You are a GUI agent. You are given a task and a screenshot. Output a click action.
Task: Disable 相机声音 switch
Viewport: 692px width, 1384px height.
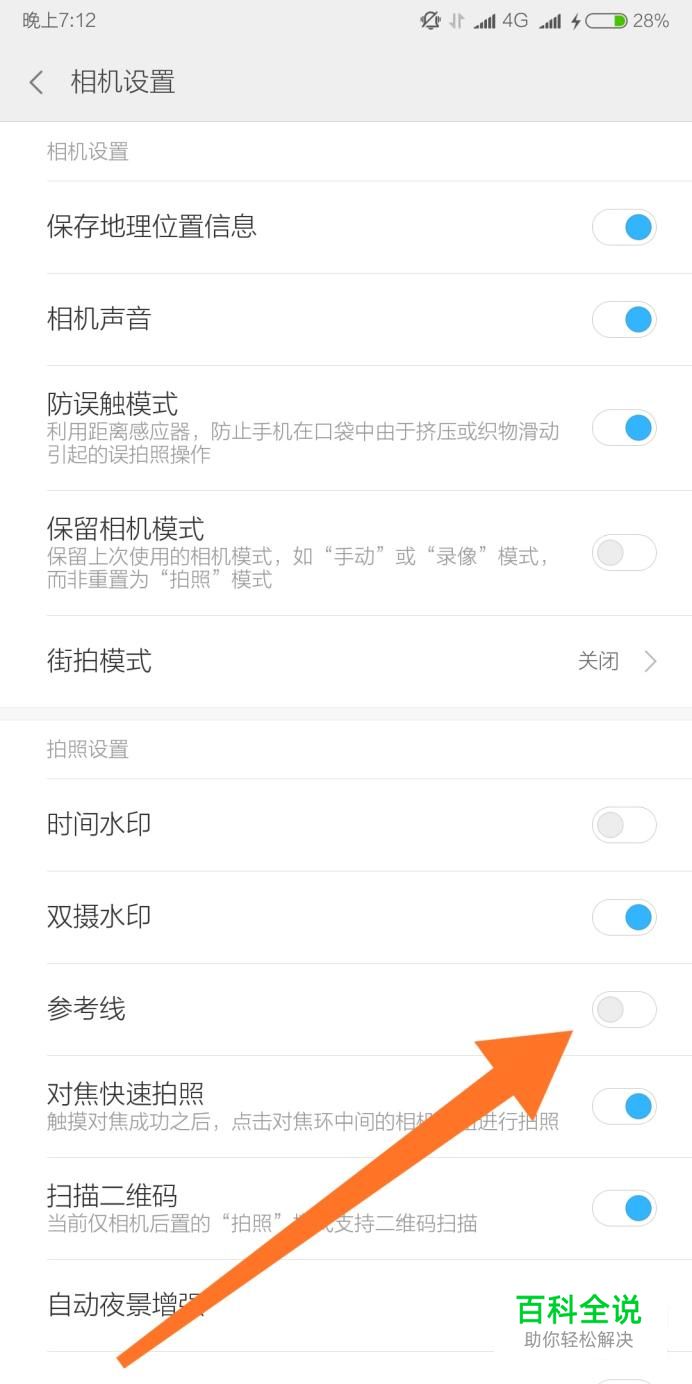point(624,320)
